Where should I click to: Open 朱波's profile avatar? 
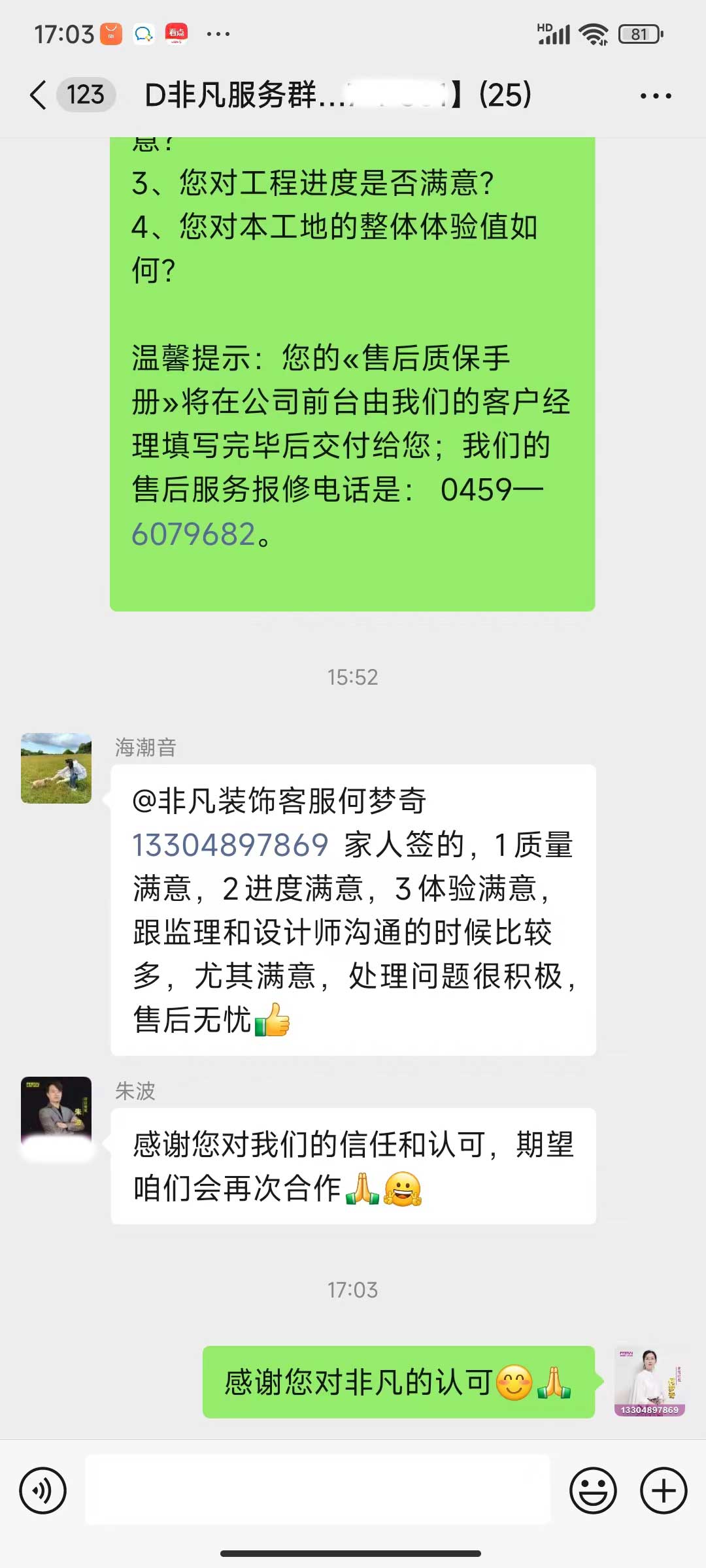click(56, 1111)
